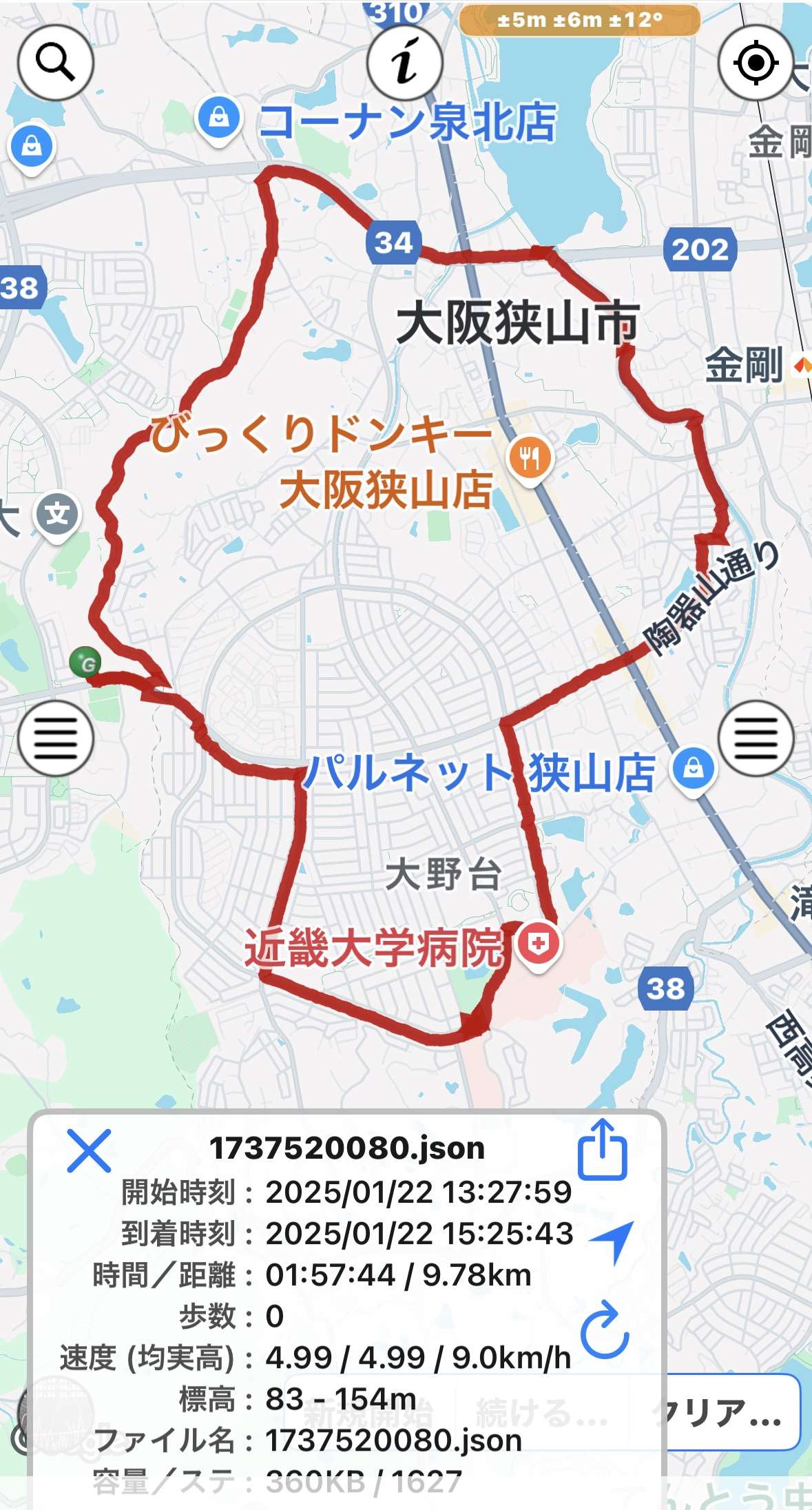Open the info button
The width and height of the screenshot is (812, 1510).
coord(405,63)
